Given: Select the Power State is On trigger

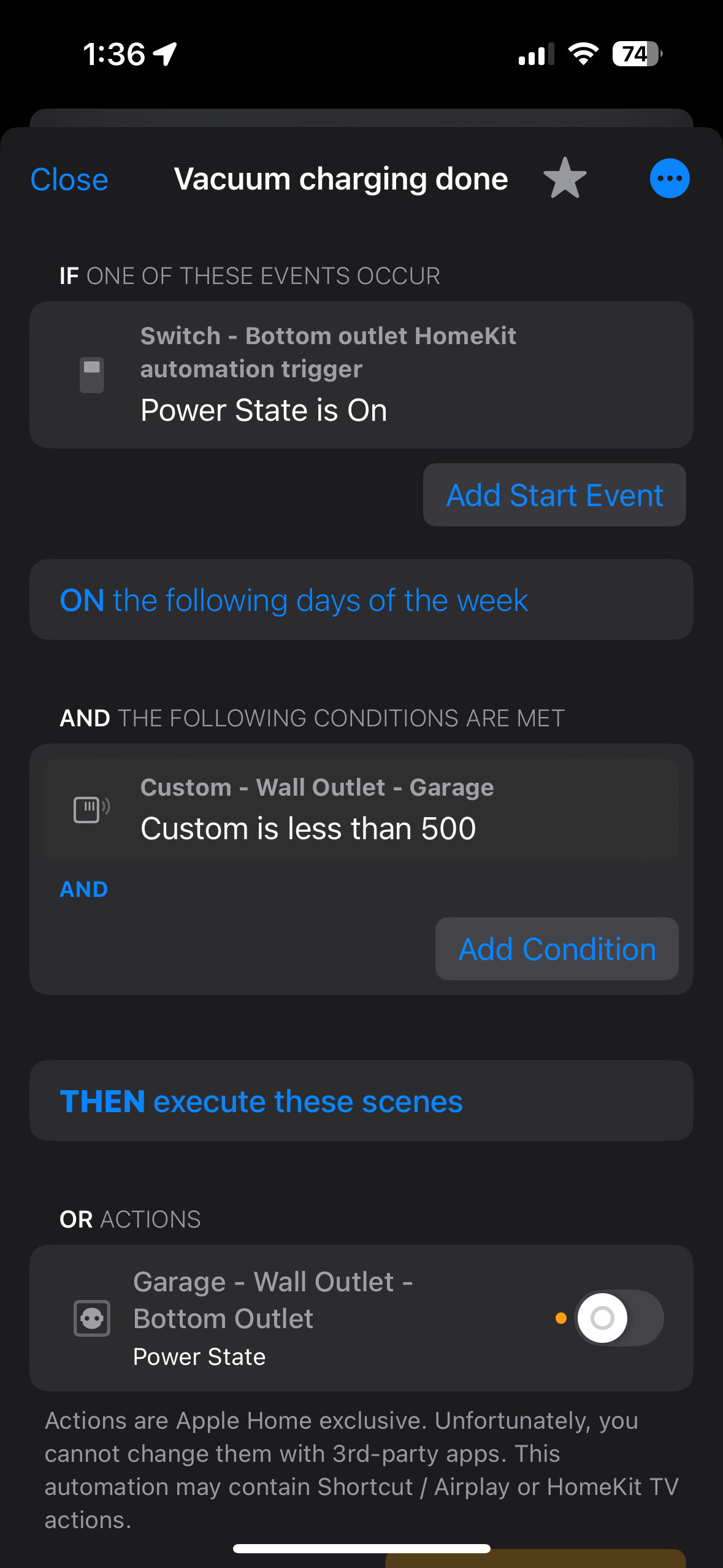Looking at the screenshot, I should (361, 374).
